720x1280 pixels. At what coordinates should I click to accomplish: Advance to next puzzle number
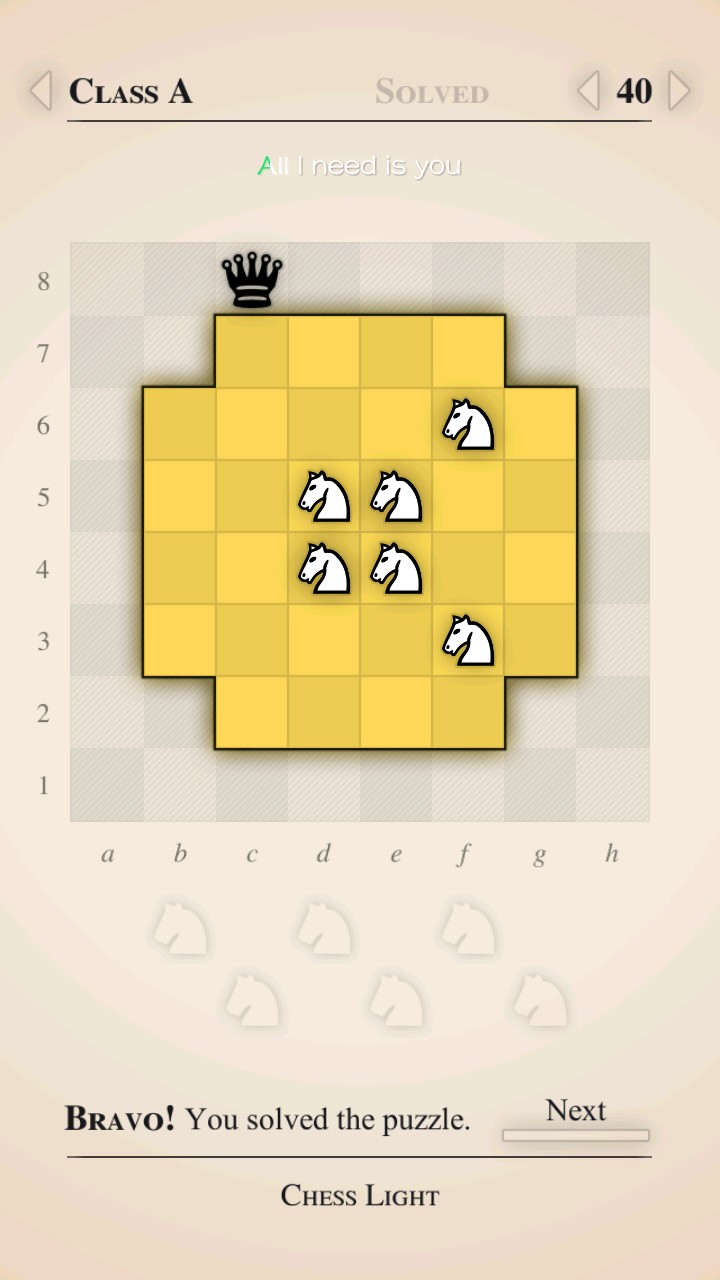pyautogui.click(x=679, y=91)
